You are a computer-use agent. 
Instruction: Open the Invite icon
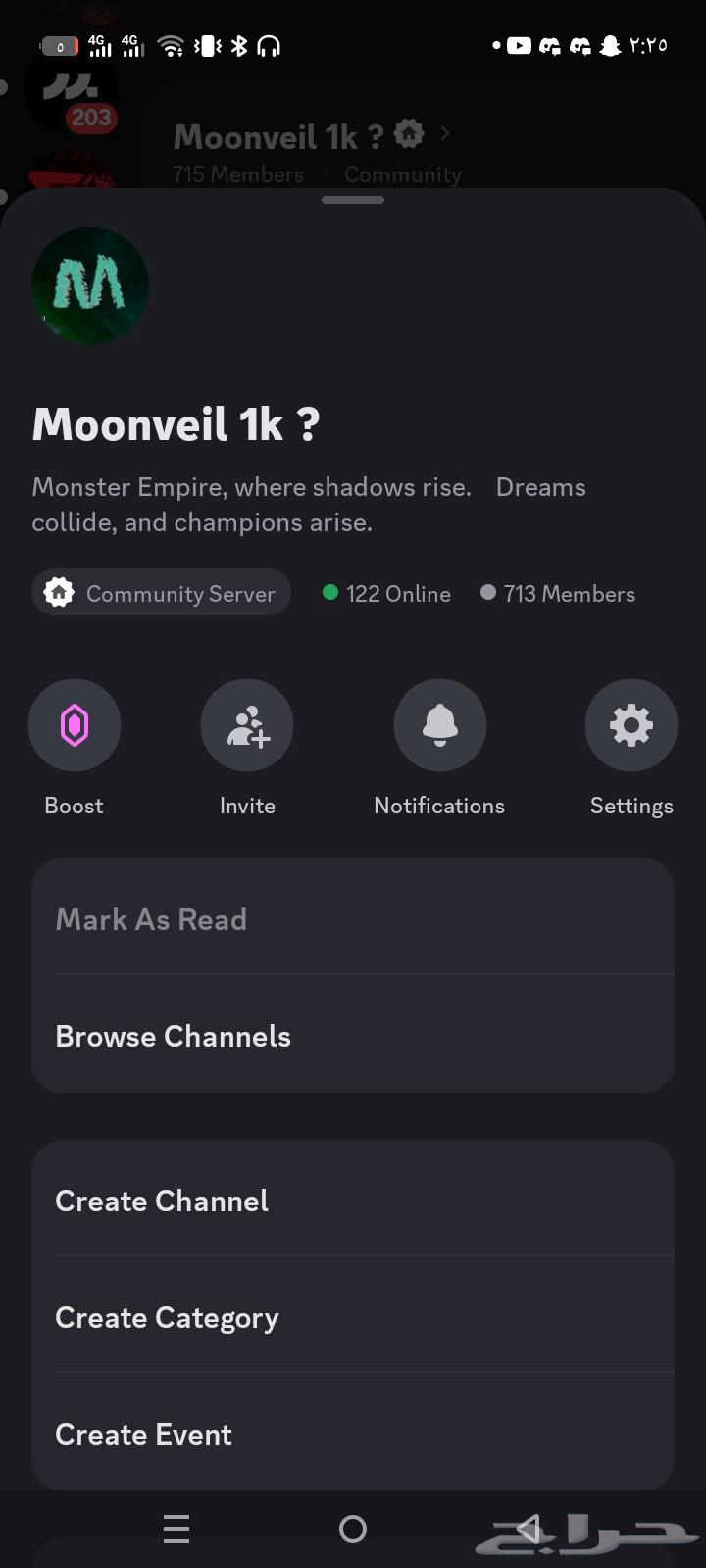(246, 725)
